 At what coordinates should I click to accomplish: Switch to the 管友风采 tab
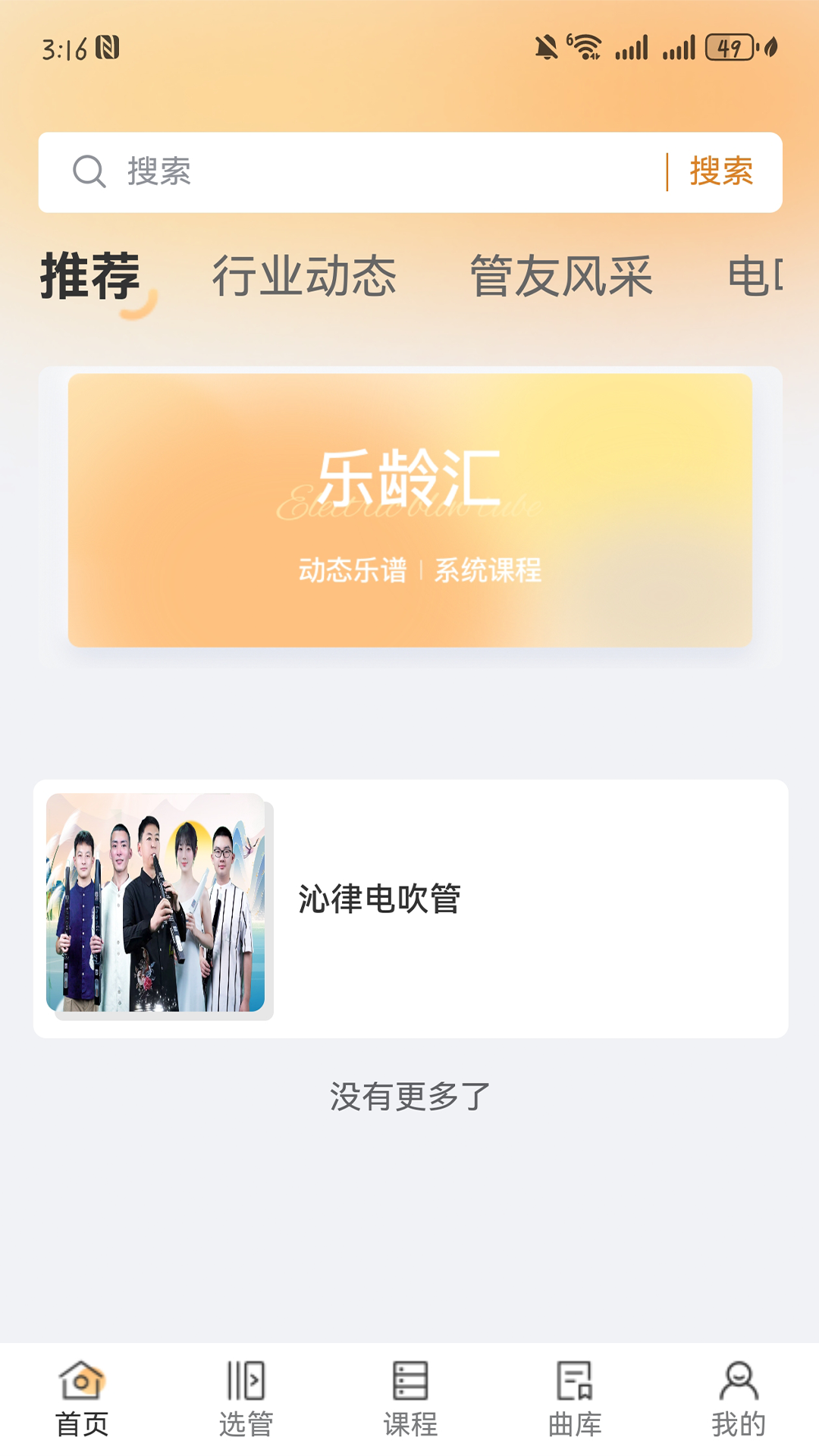(x=563, y=277)
